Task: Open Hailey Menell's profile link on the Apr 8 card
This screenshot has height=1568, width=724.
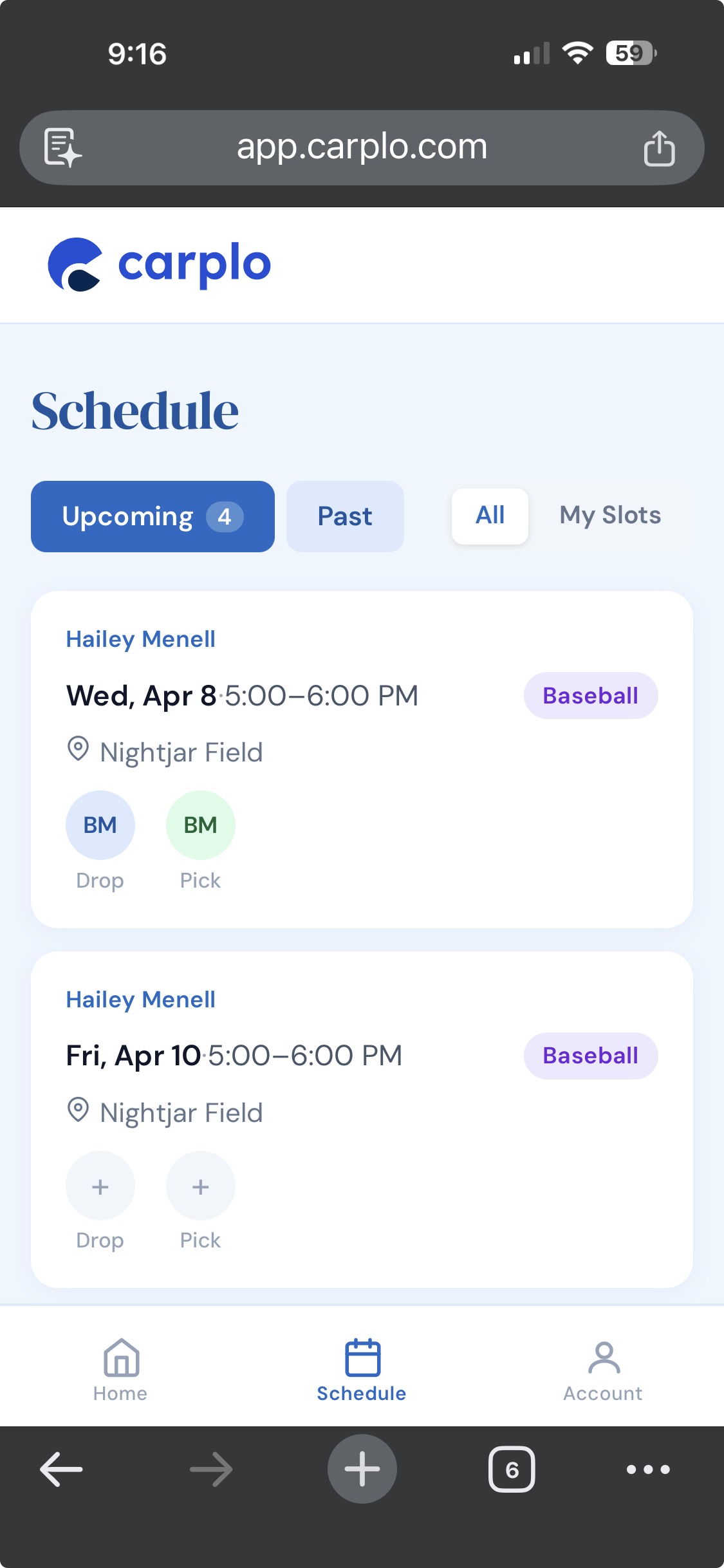Action: point(140,638)
